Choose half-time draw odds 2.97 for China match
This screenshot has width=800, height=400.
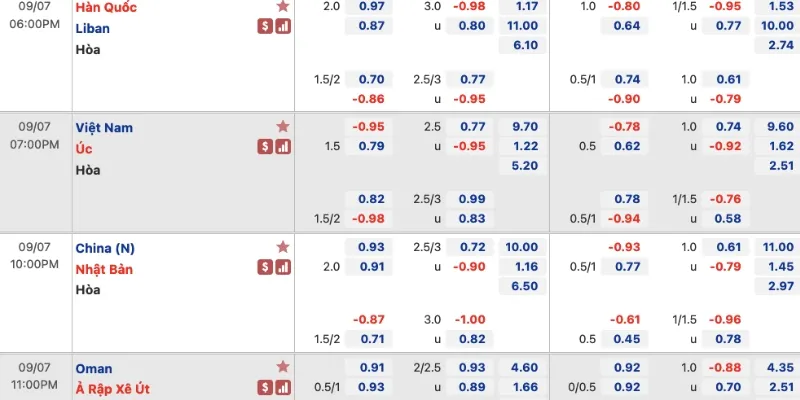point(781,286)
